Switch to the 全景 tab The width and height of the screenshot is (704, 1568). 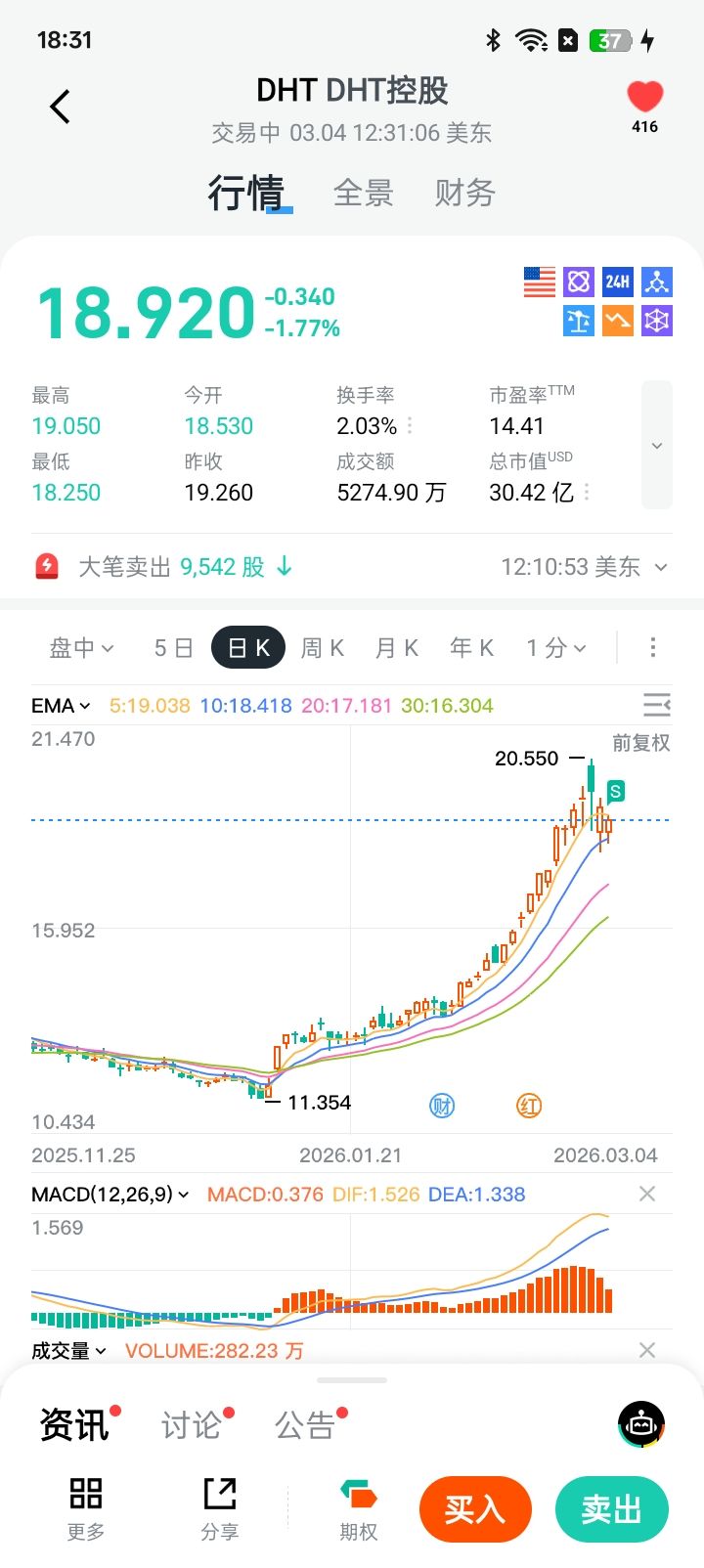[x=363, y=194]
